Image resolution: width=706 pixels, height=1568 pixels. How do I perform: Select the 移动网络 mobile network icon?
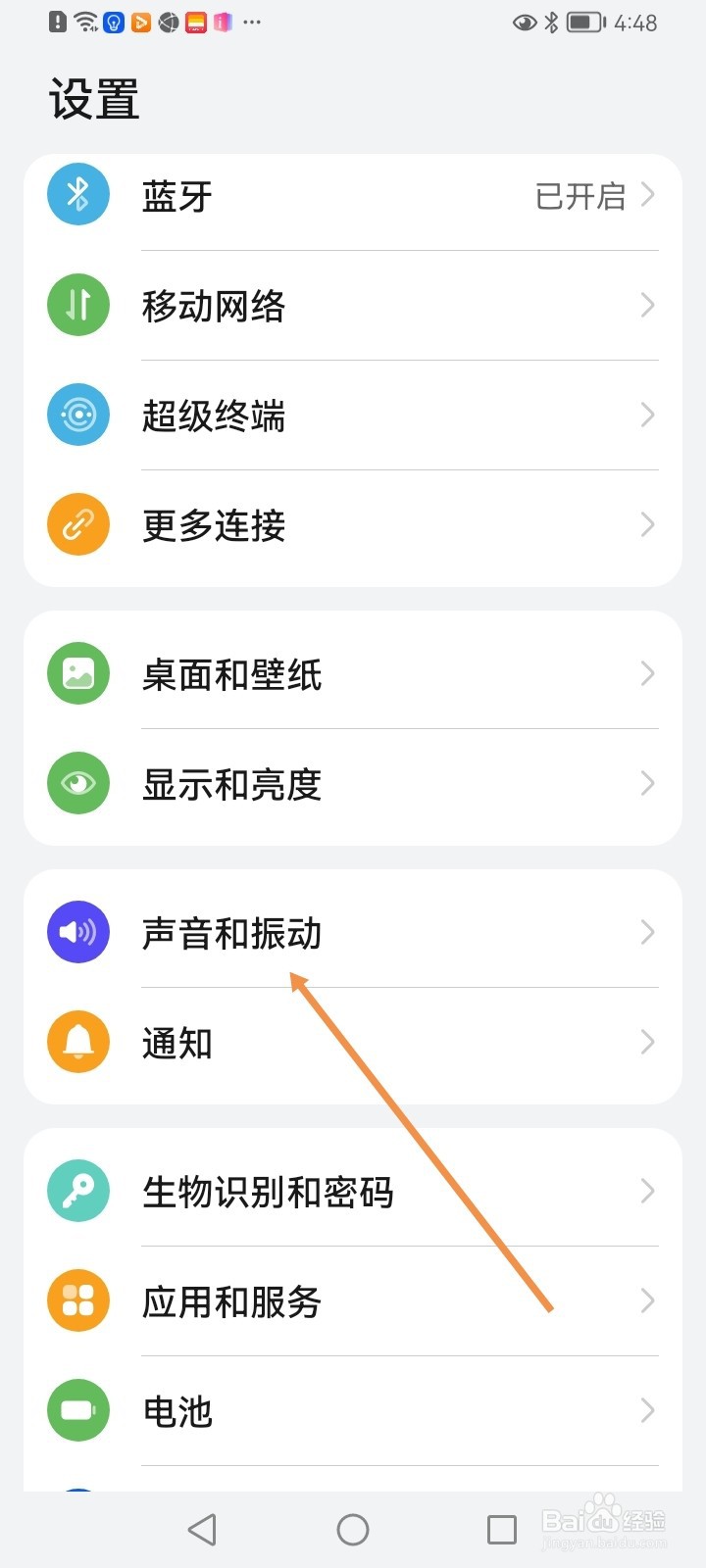point(77,305)
